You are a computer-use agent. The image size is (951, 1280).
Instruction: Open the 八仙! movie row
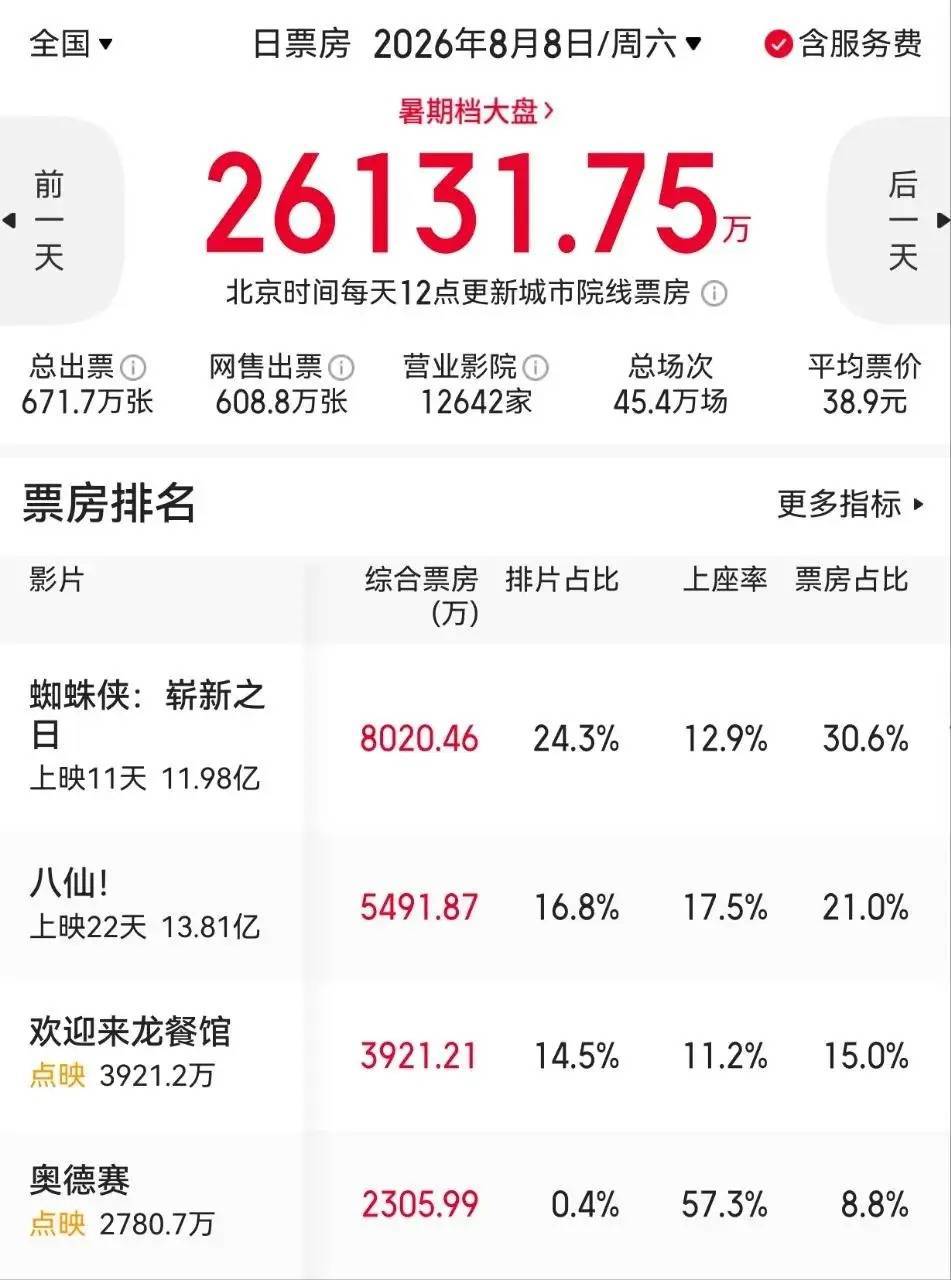click(x=475, y=907)
